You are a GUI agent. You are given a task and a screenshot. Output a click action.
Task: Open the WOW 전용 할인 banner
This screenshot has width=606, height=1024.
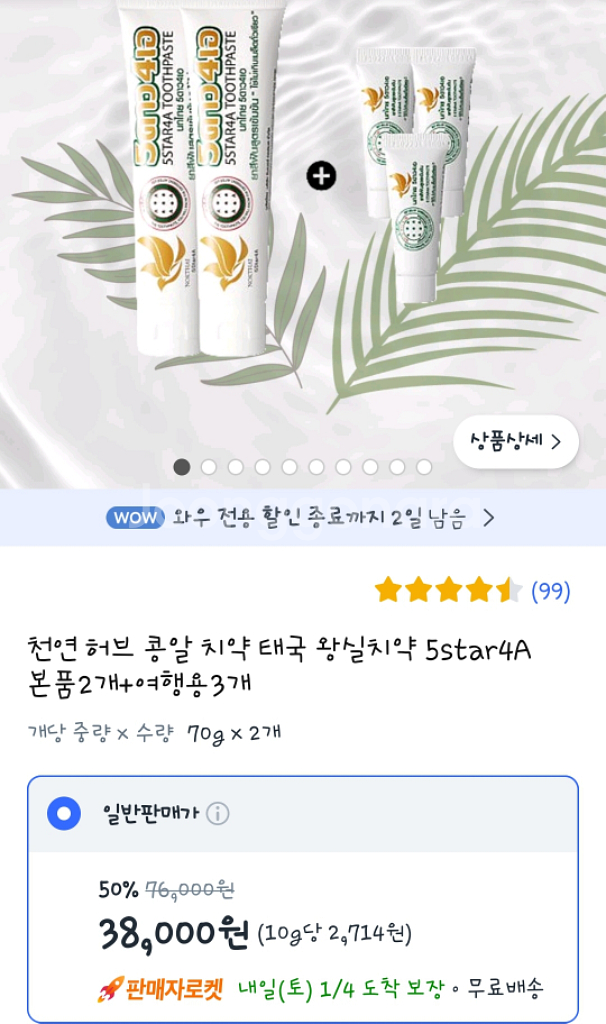tap(302, 518)
